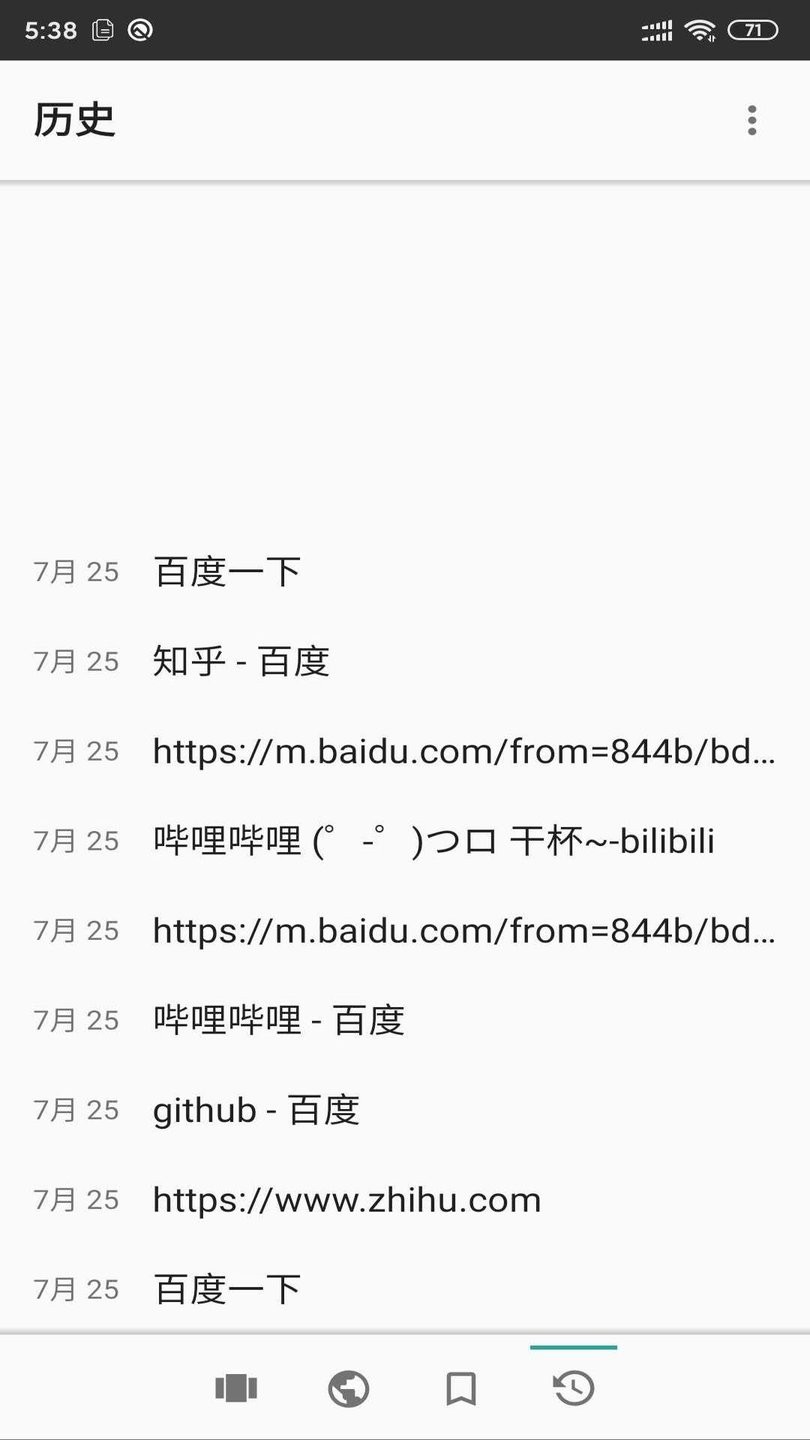Switch to the globe browser tab

[x=349, y=1388]
